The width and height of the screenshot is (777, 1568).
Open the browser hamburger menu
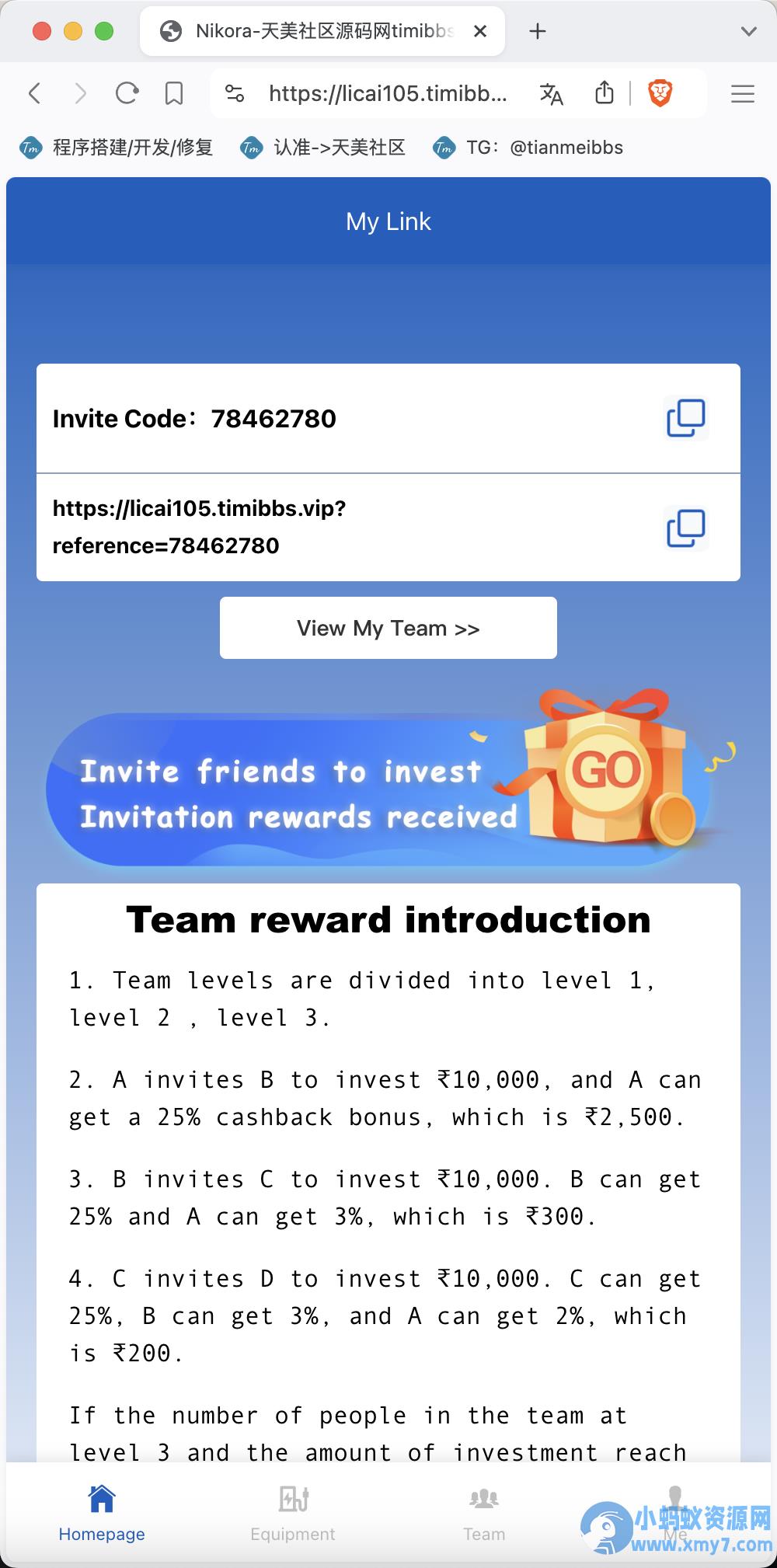click(743, 94)
